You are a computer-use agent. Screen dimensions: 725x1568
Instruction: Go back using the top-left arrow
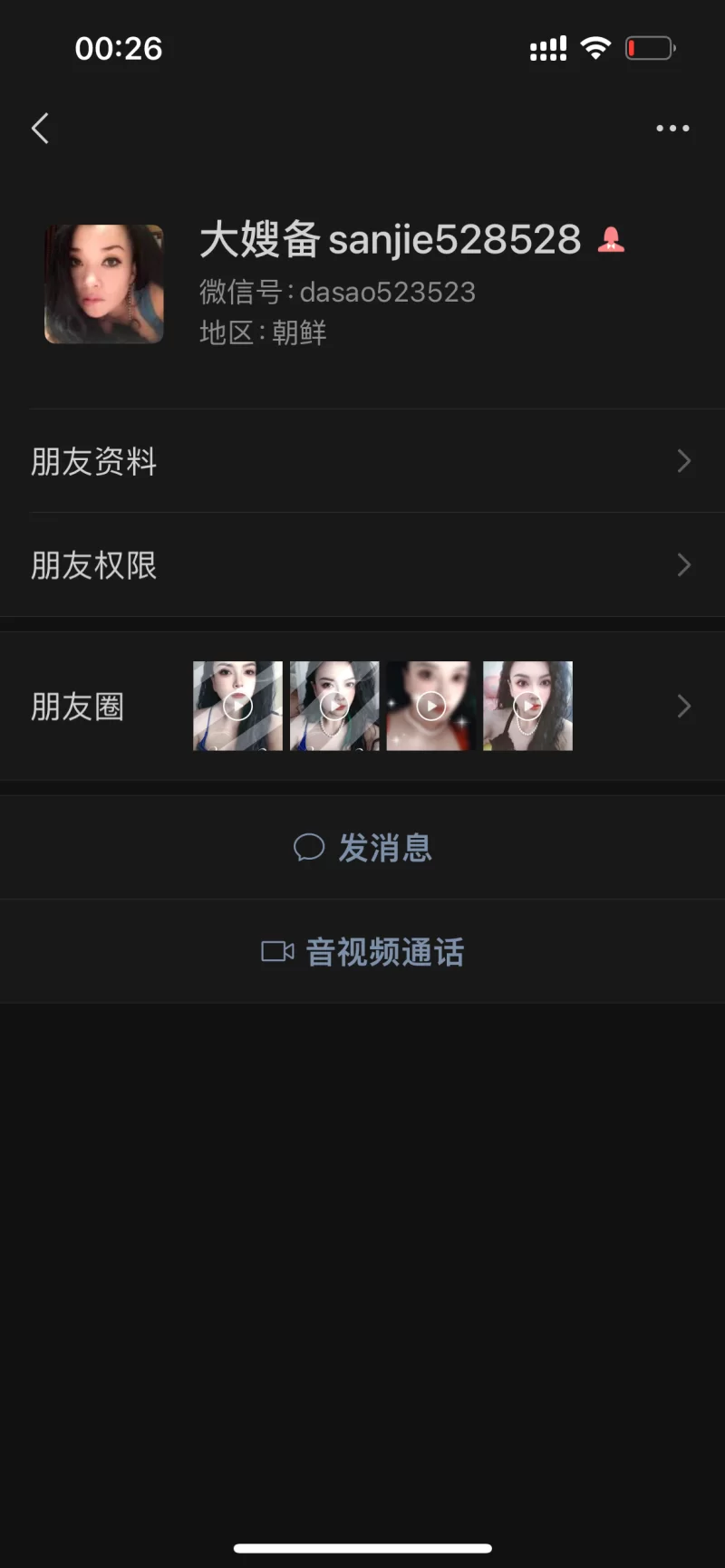[x=40, y=129]
